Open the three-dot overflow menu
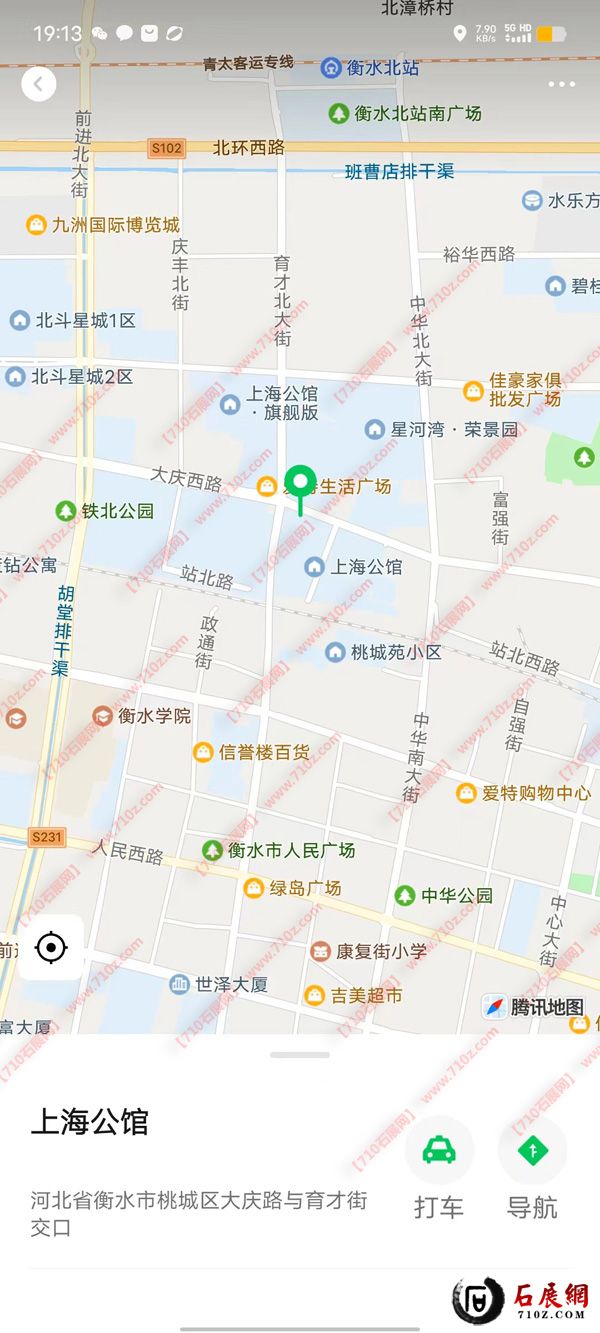 coord(561,85)
